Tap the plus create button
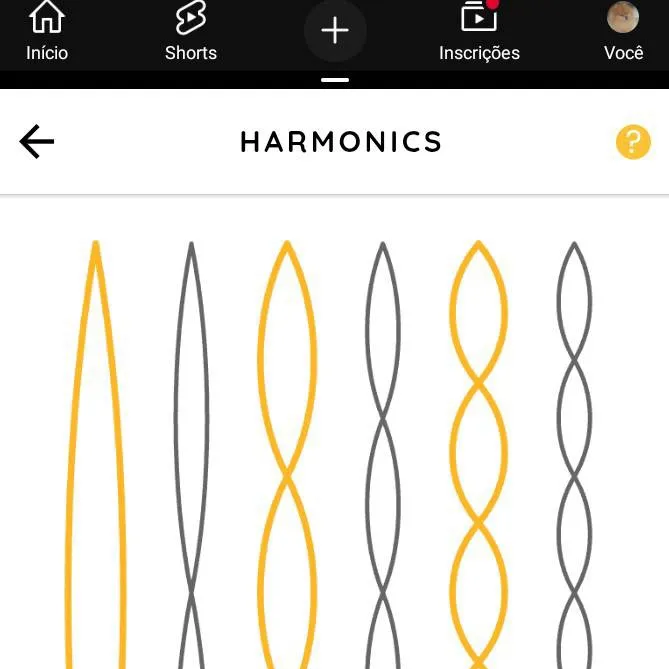 tap(335, 31)
